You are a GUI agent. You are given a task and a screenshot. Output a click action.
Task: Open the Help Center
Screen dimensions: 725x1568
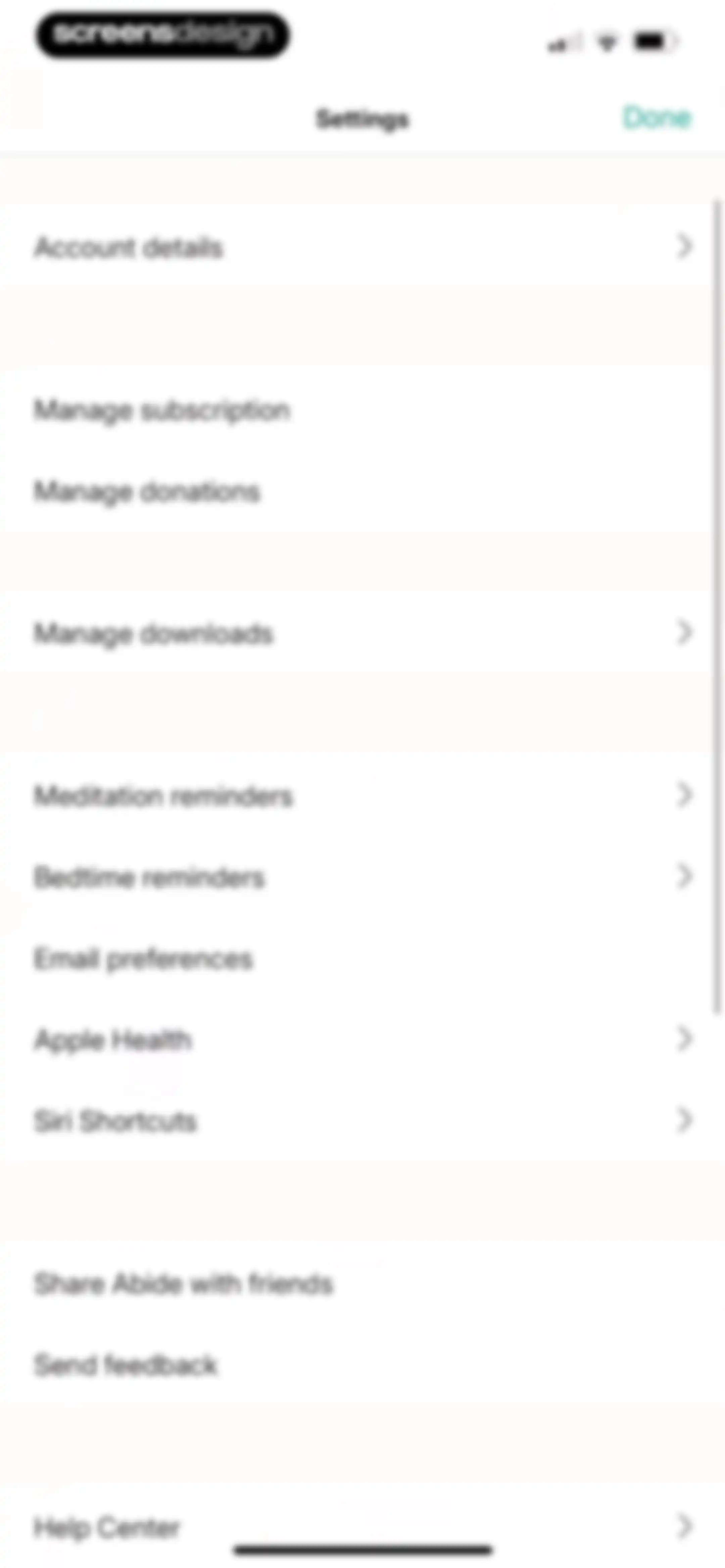click(x=362, y=1527)
